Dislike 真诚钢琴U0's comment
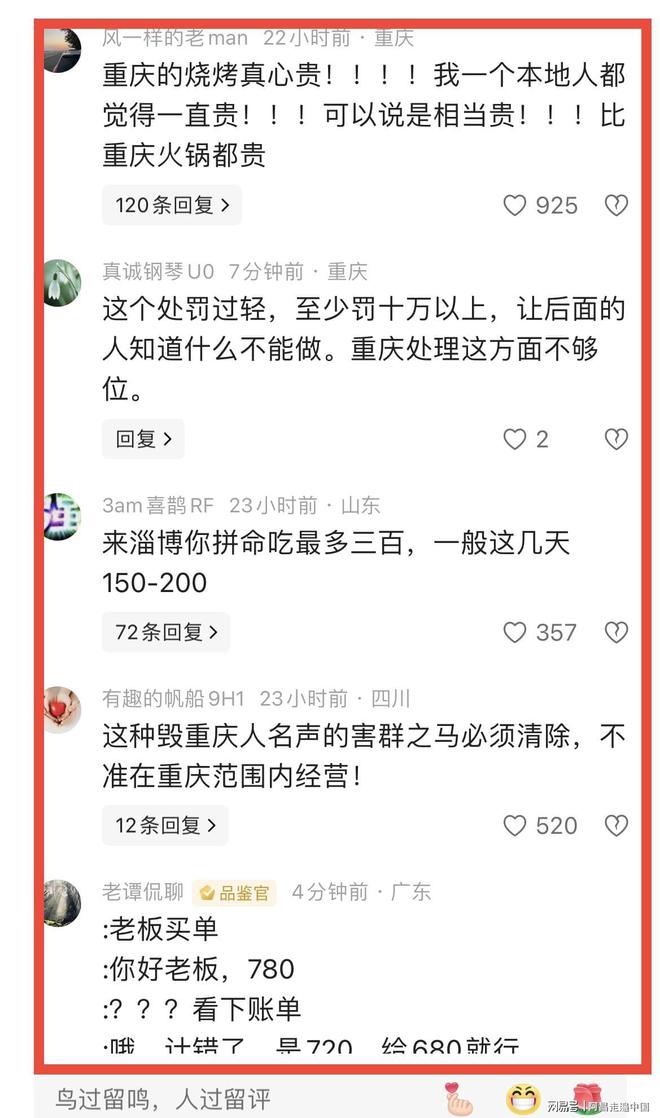This screenshot has width=660, height=1118. pos(616,439)
